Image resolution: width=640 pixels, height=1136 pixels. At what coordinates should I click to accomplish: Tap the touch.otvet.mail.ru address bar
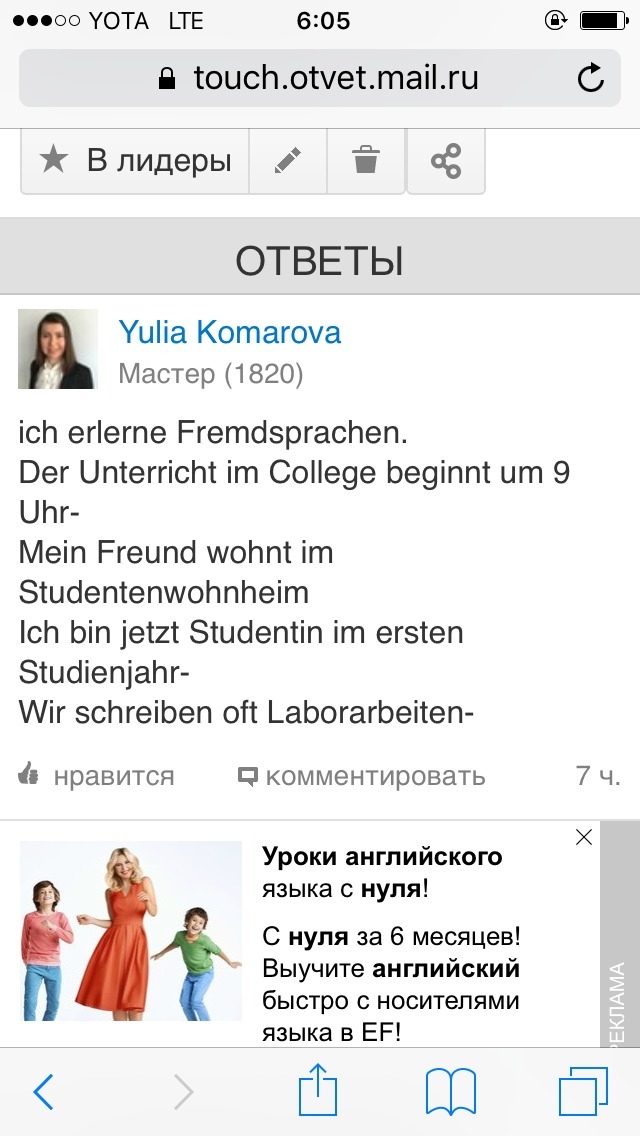click(318, 78)
